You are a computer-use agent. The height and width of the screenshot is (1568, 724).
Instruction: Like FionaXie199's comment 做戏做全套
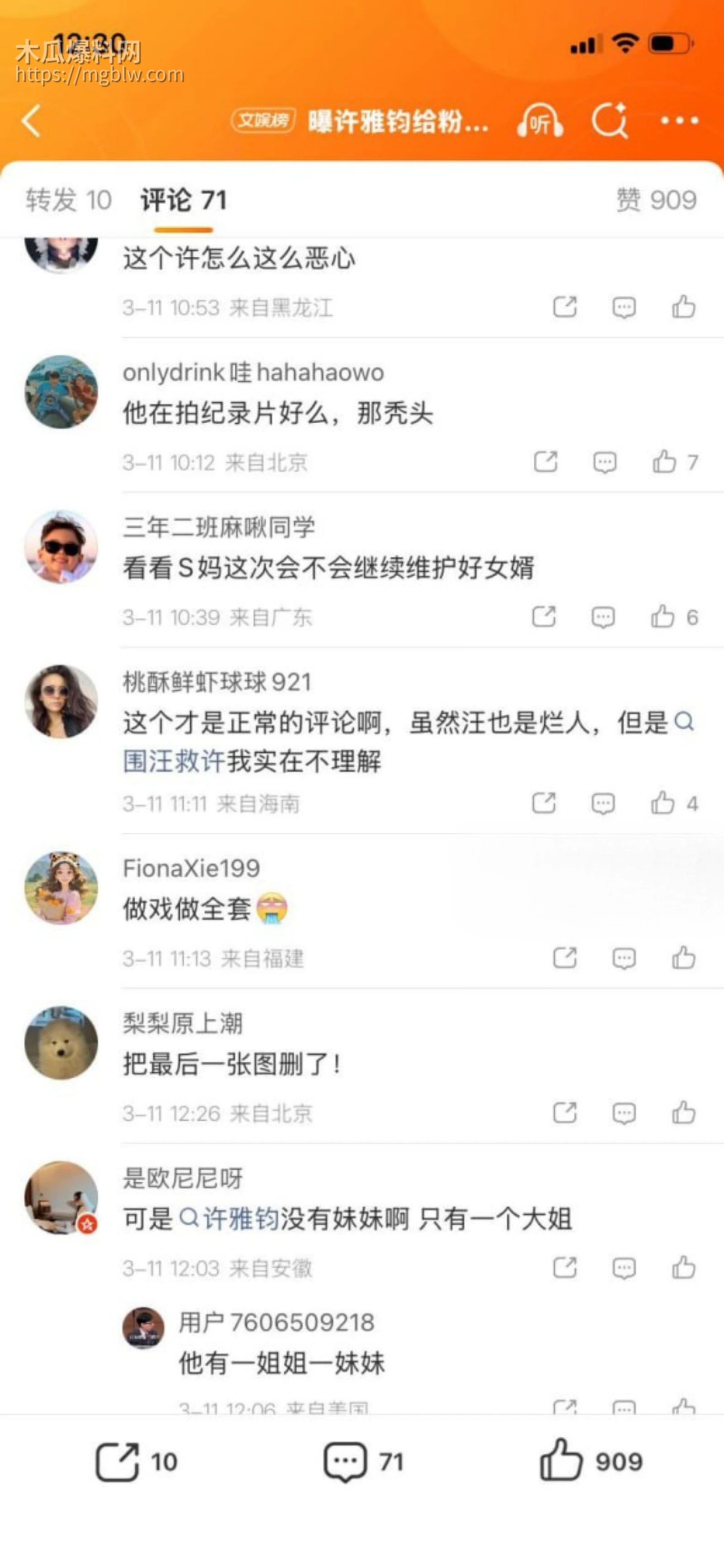pos(683,958)
